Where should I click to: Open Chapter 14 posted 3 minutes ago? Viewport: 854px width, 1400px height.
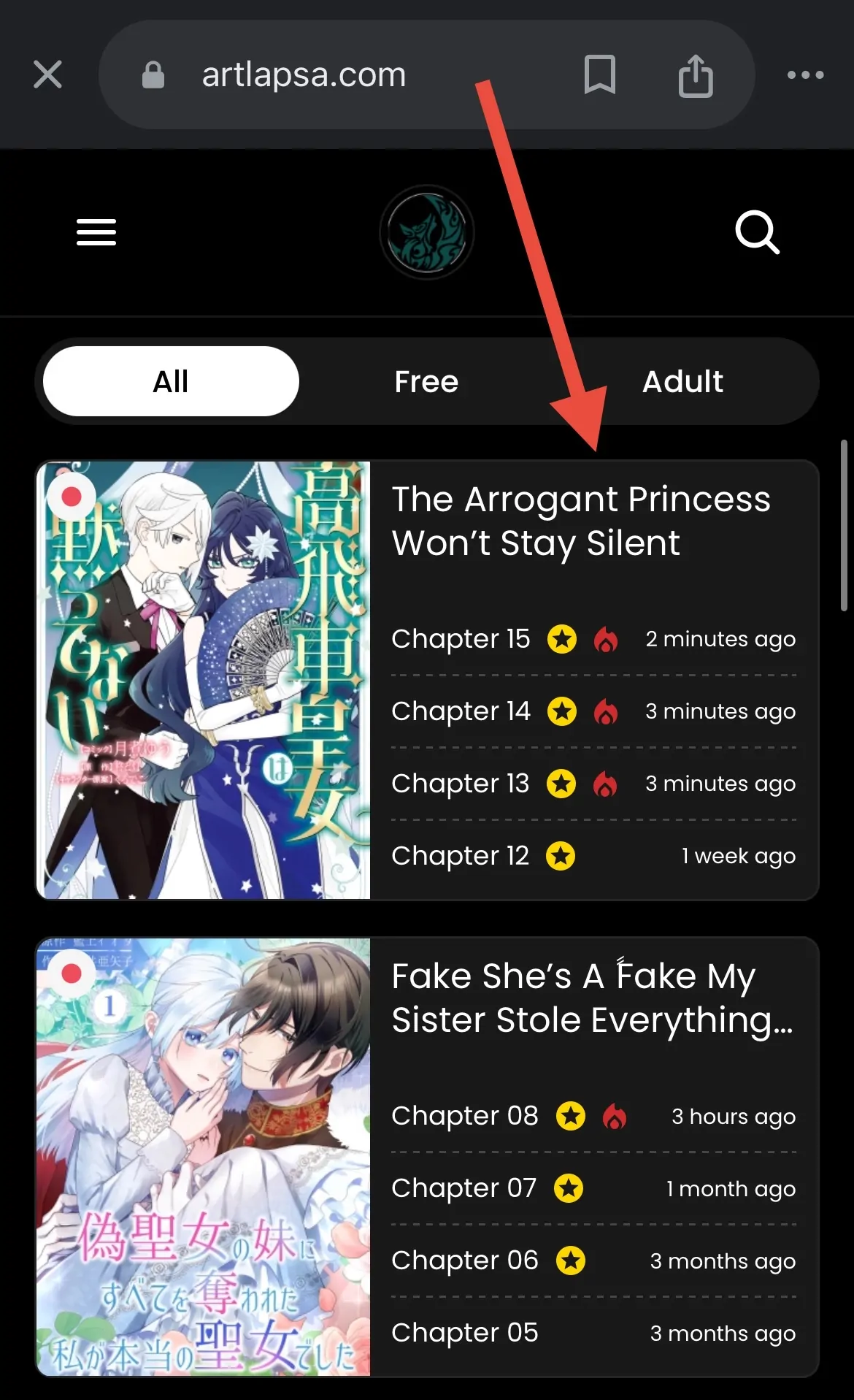[x=461, y=711]
